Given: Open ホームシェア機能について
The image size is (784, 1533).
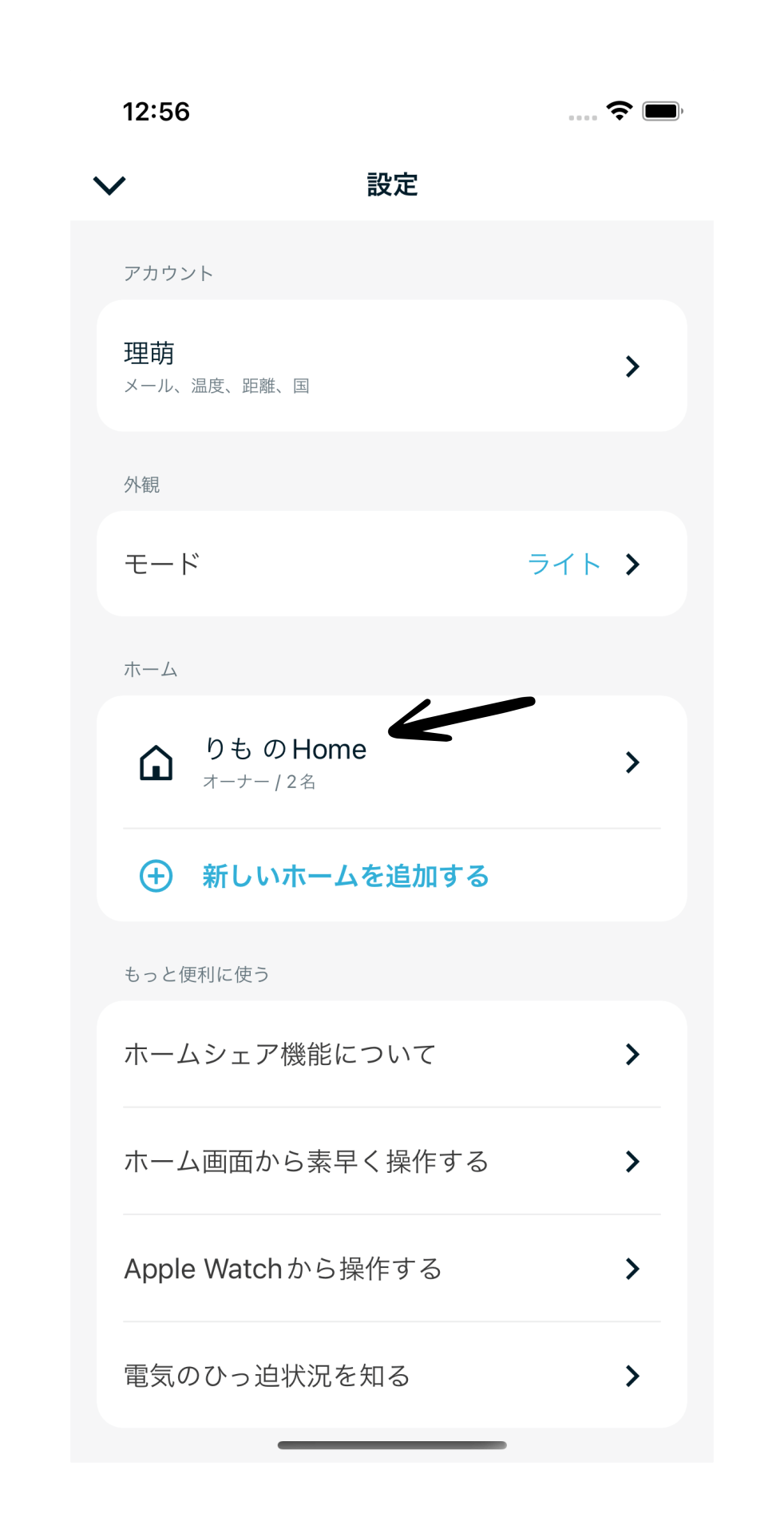Looking at the screenshot, I should coord(391,1054).
